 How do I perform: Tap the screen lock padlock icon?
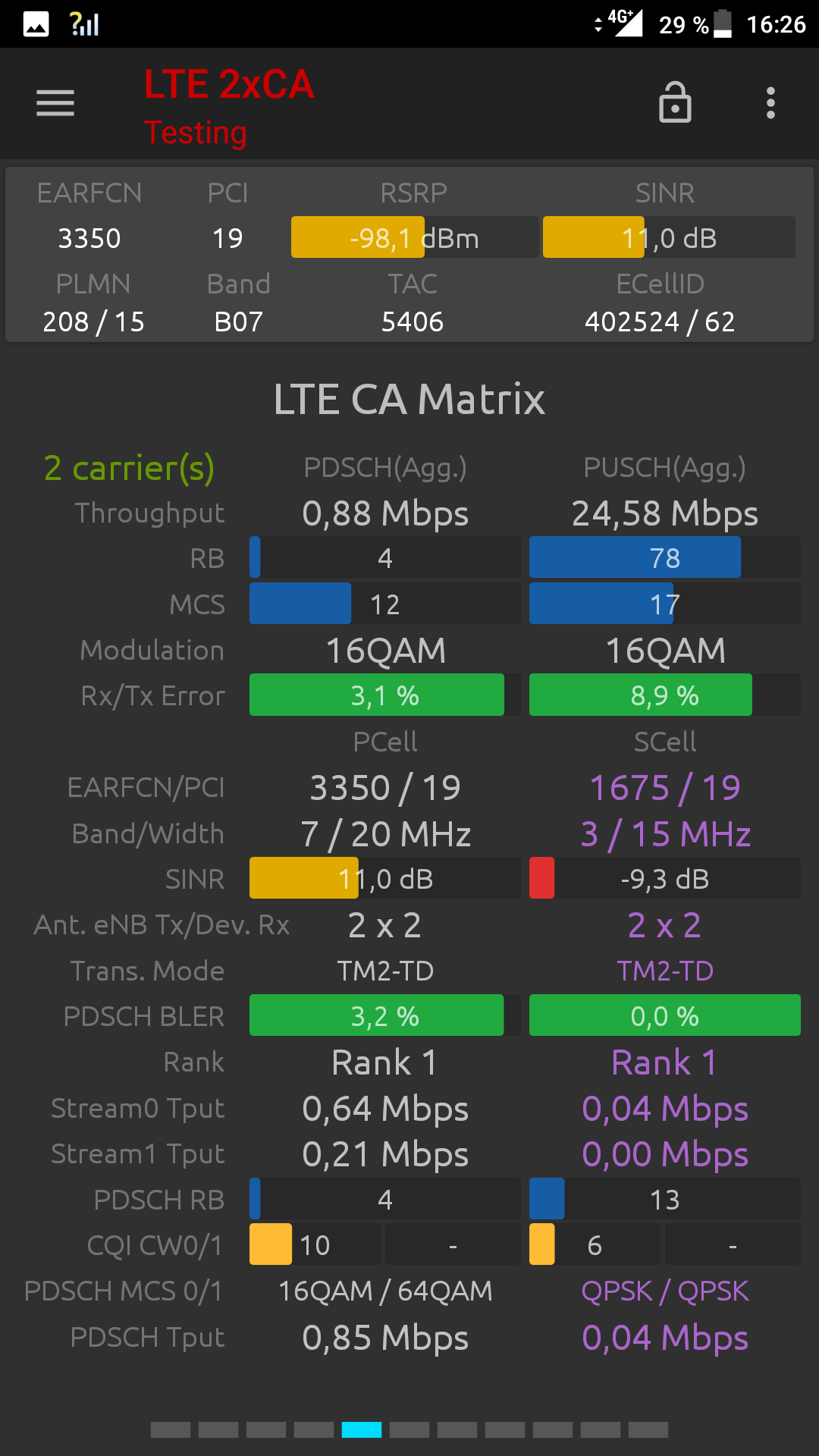tap(675, 102)
